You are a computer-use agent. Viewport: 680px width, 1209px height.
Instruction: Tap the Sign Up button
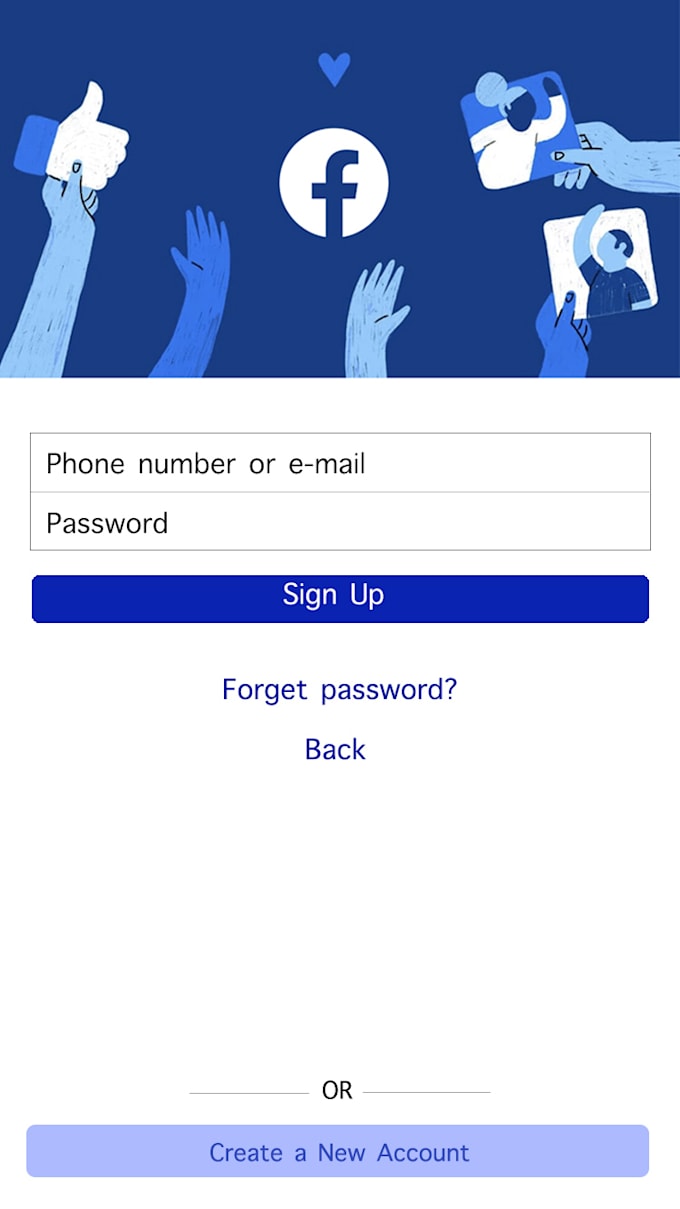(x=340, y=598)
